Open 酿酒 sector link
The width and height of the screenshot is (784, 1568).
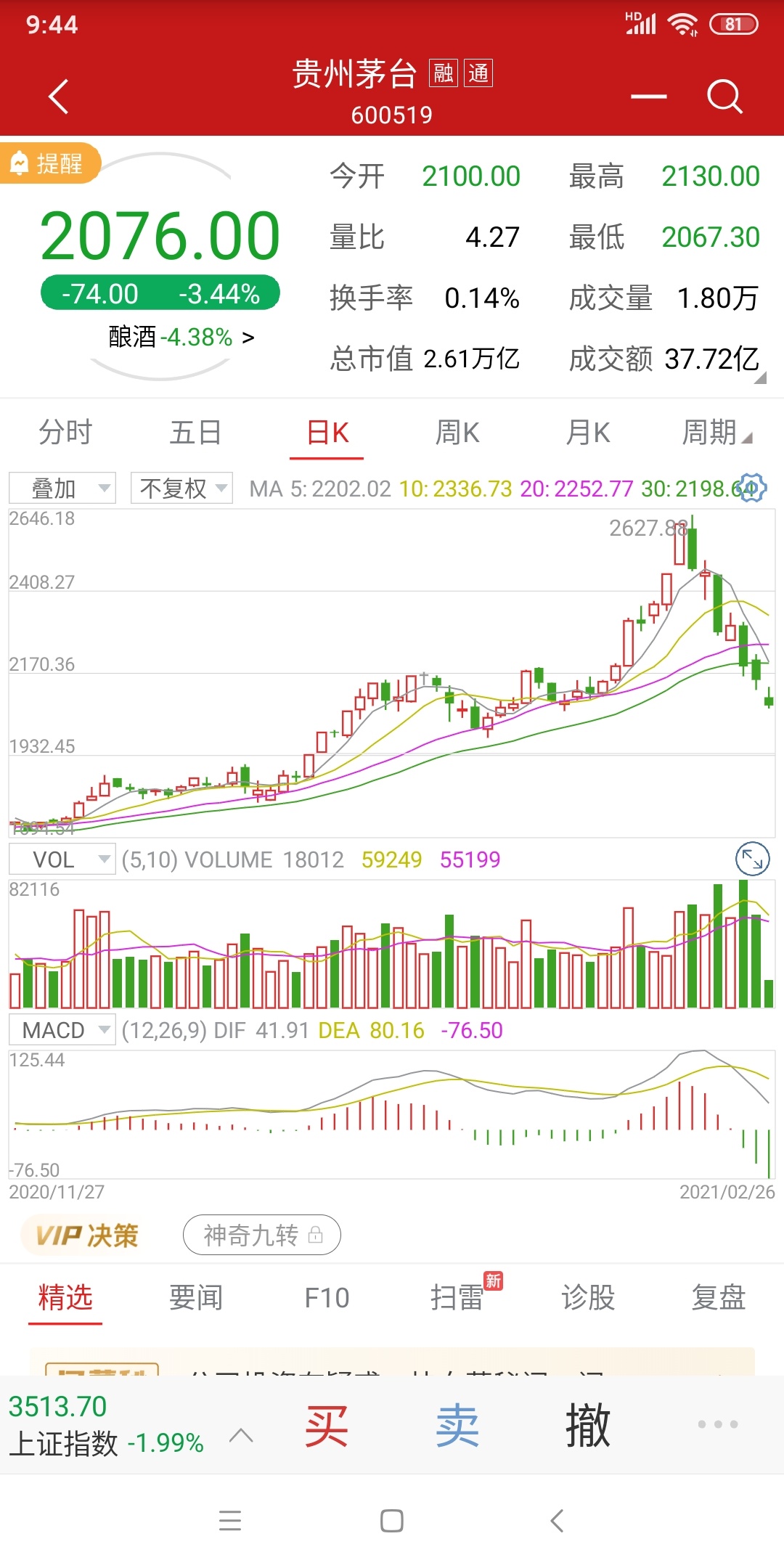pos(181,337)
